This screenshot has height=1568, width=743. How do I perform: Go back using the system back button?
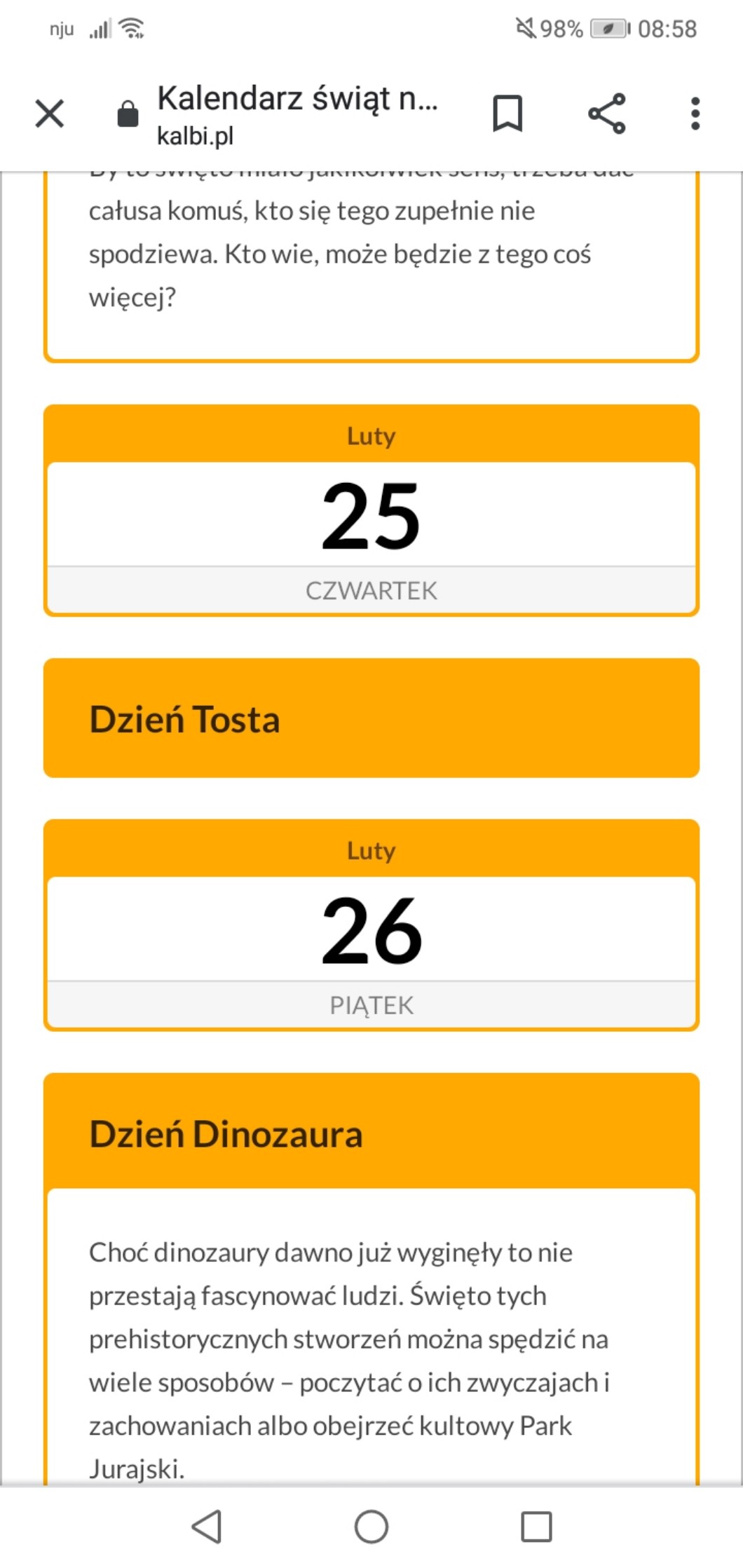point(207,1526)
